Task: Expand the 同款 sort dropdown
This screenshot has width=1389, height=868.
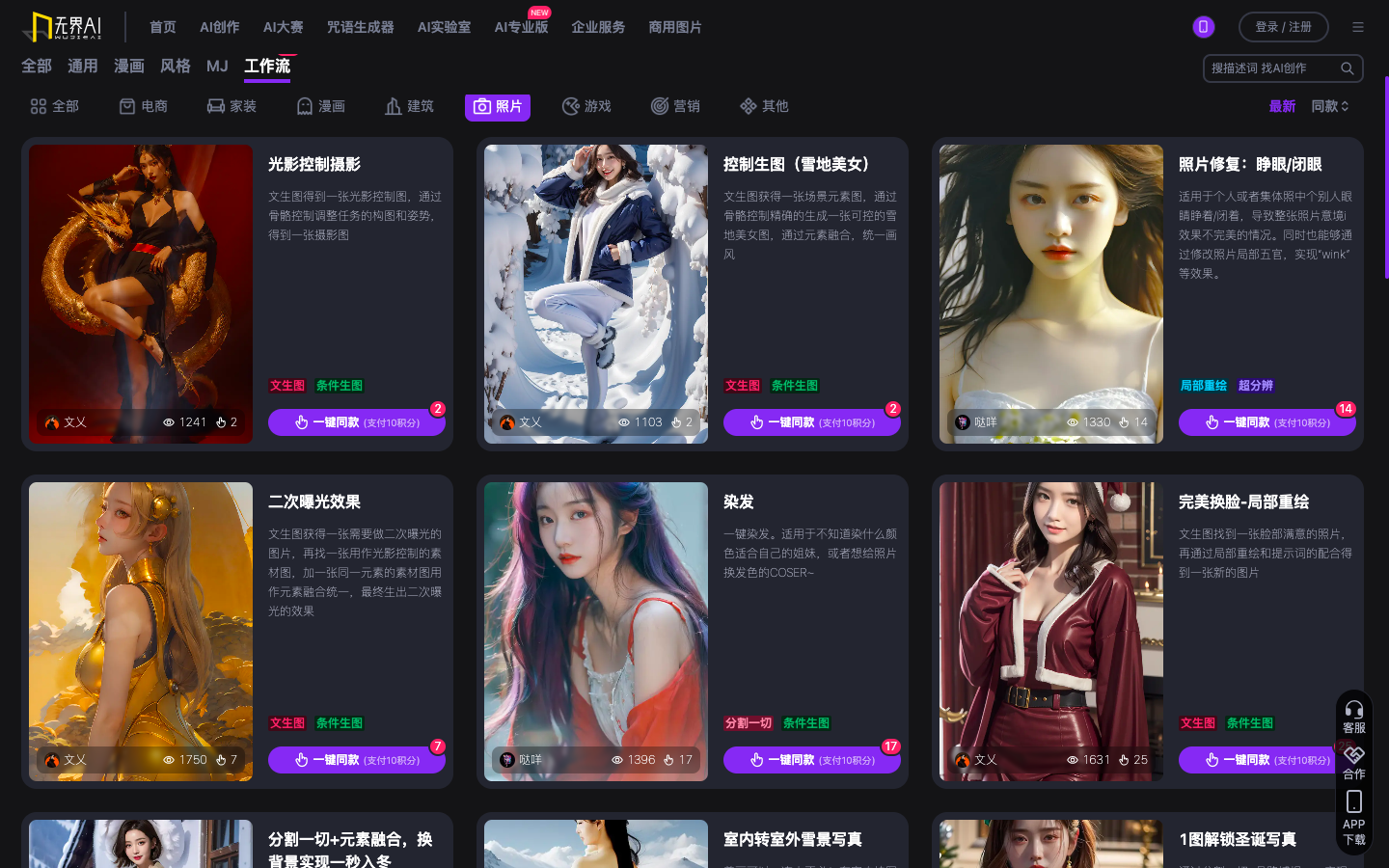Action: coord(1330,106)
